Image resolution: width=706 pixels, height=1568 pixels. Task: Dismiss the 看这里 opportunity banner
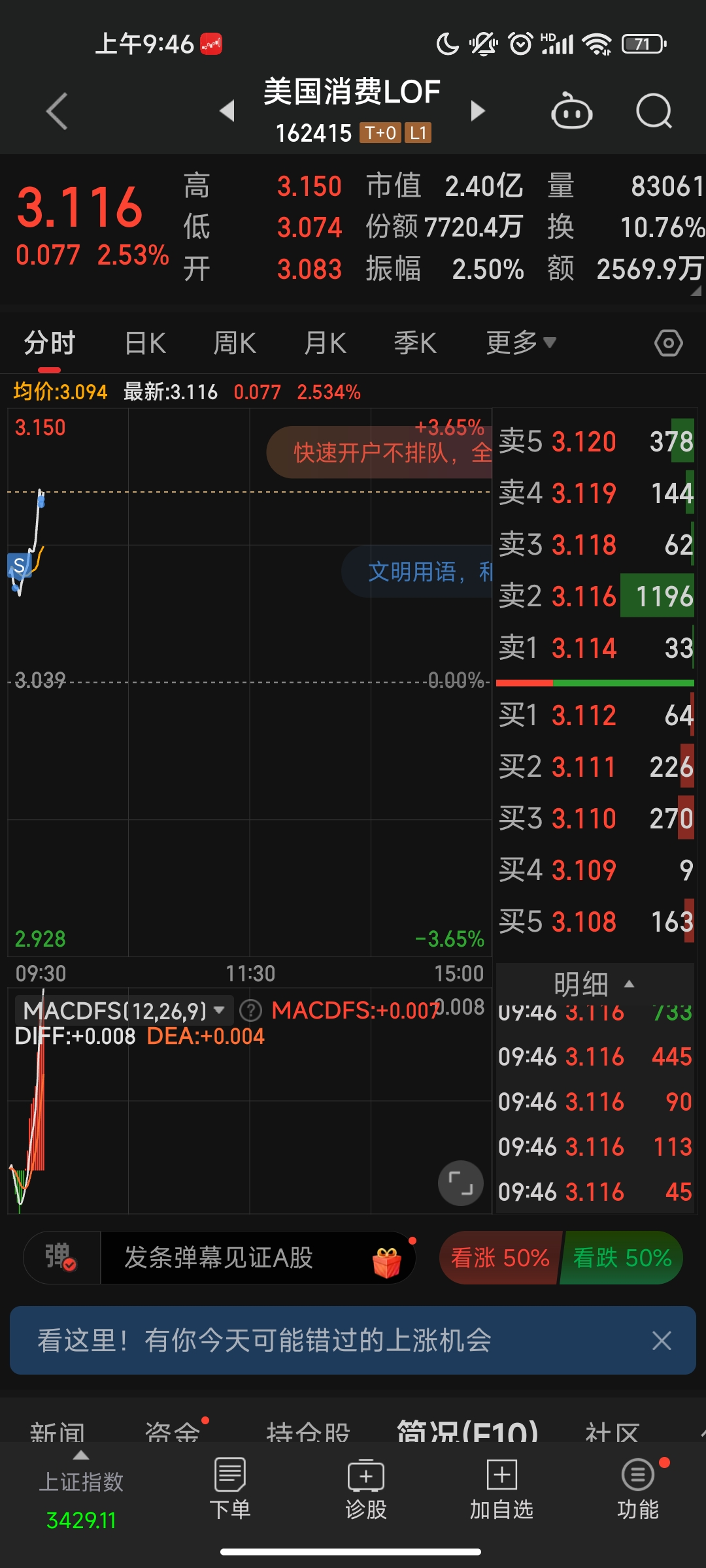click(662, 1341)
